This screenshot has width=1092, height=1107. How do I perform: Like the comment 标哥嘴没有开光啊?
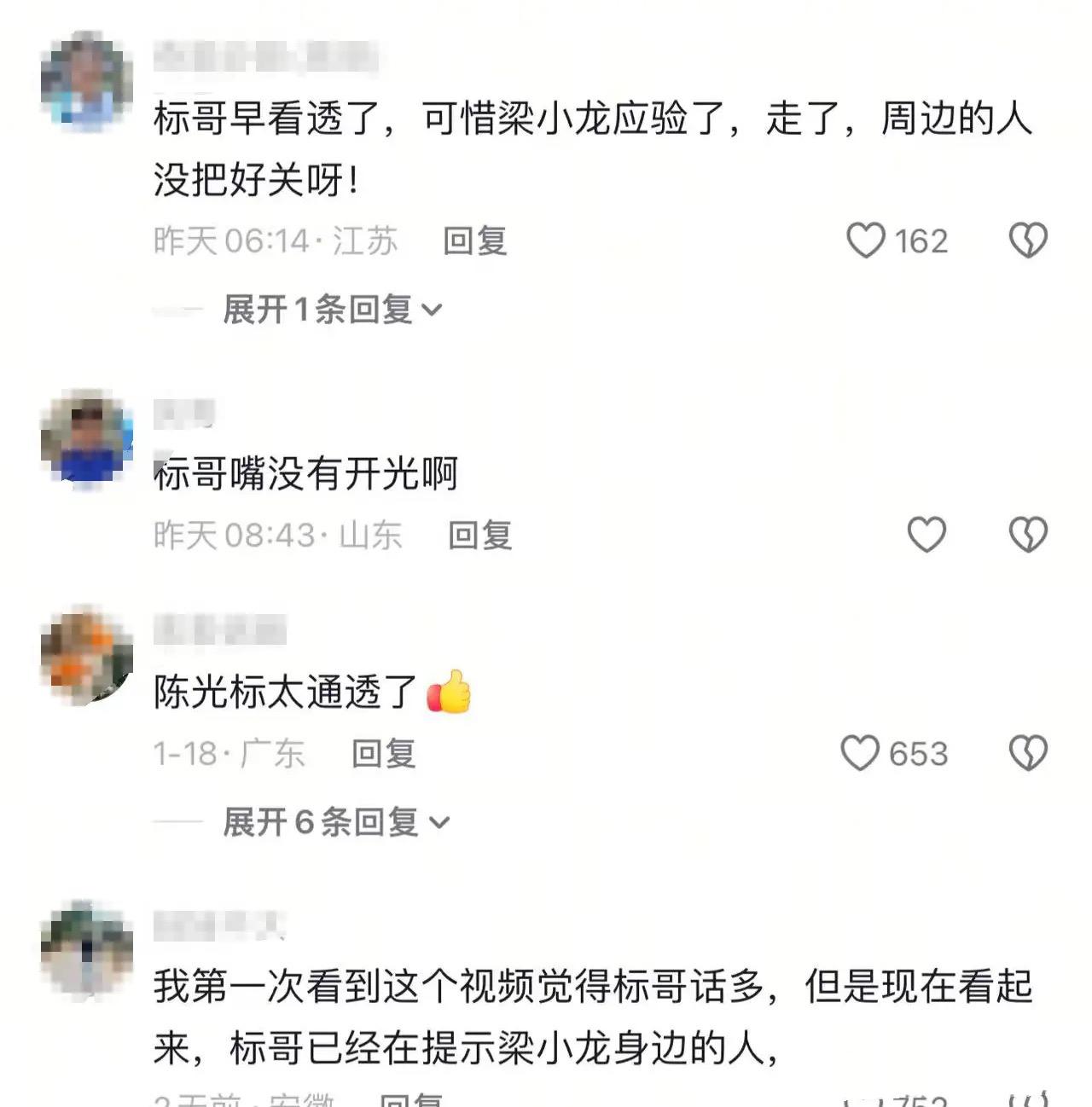(926, 535)
